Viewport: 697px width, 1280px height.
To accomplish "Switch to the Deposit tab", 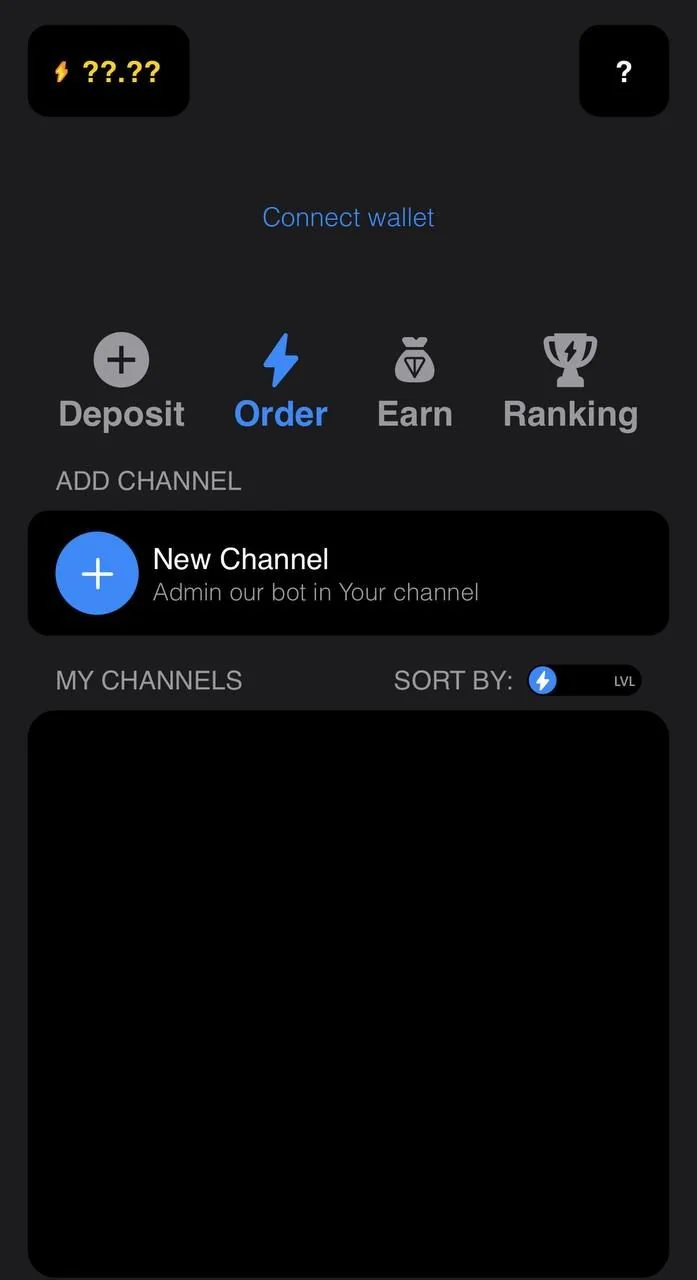I will click(x=121, y=383).
